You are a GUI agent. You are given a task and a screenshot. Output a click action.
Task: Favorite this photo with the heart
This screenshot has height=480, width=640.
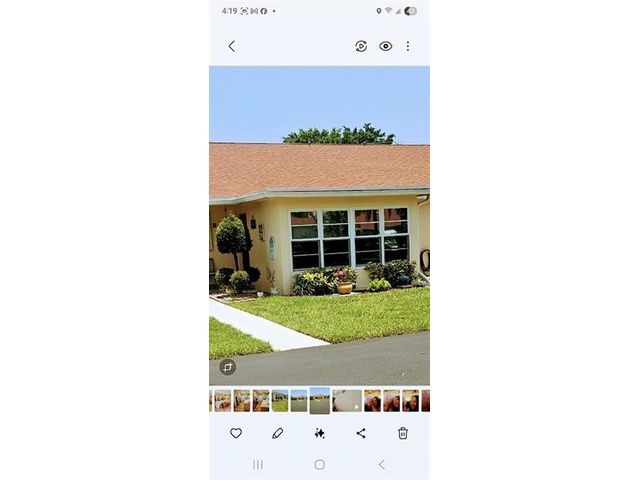point(236,433)
